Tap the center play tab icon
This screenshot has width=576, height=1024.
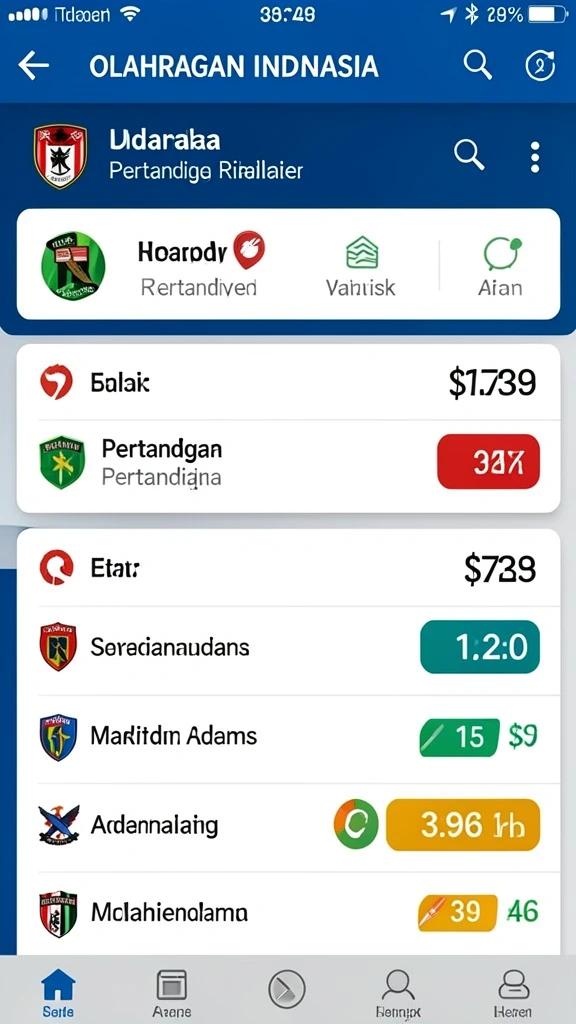tap(287, 989)
